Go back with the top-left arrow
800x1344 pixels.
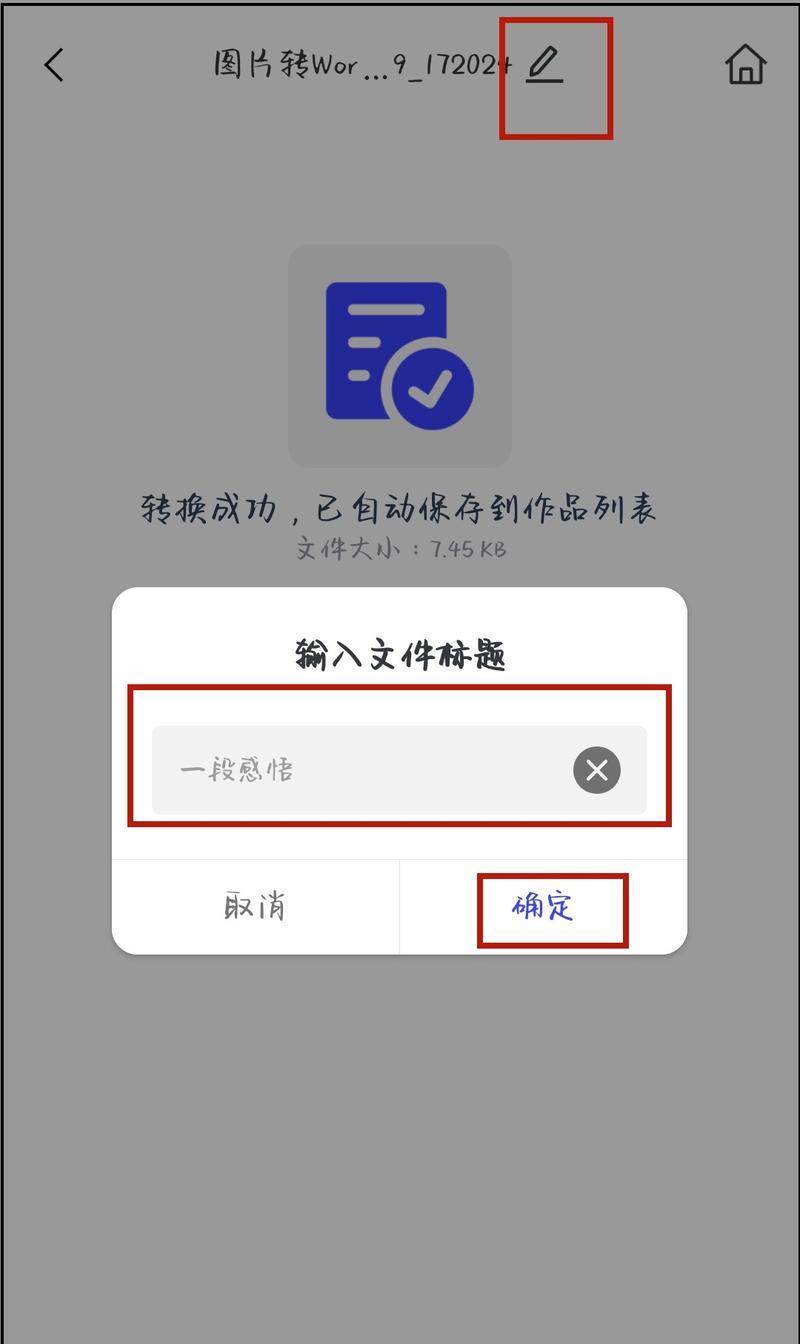[x=55, y=66]
